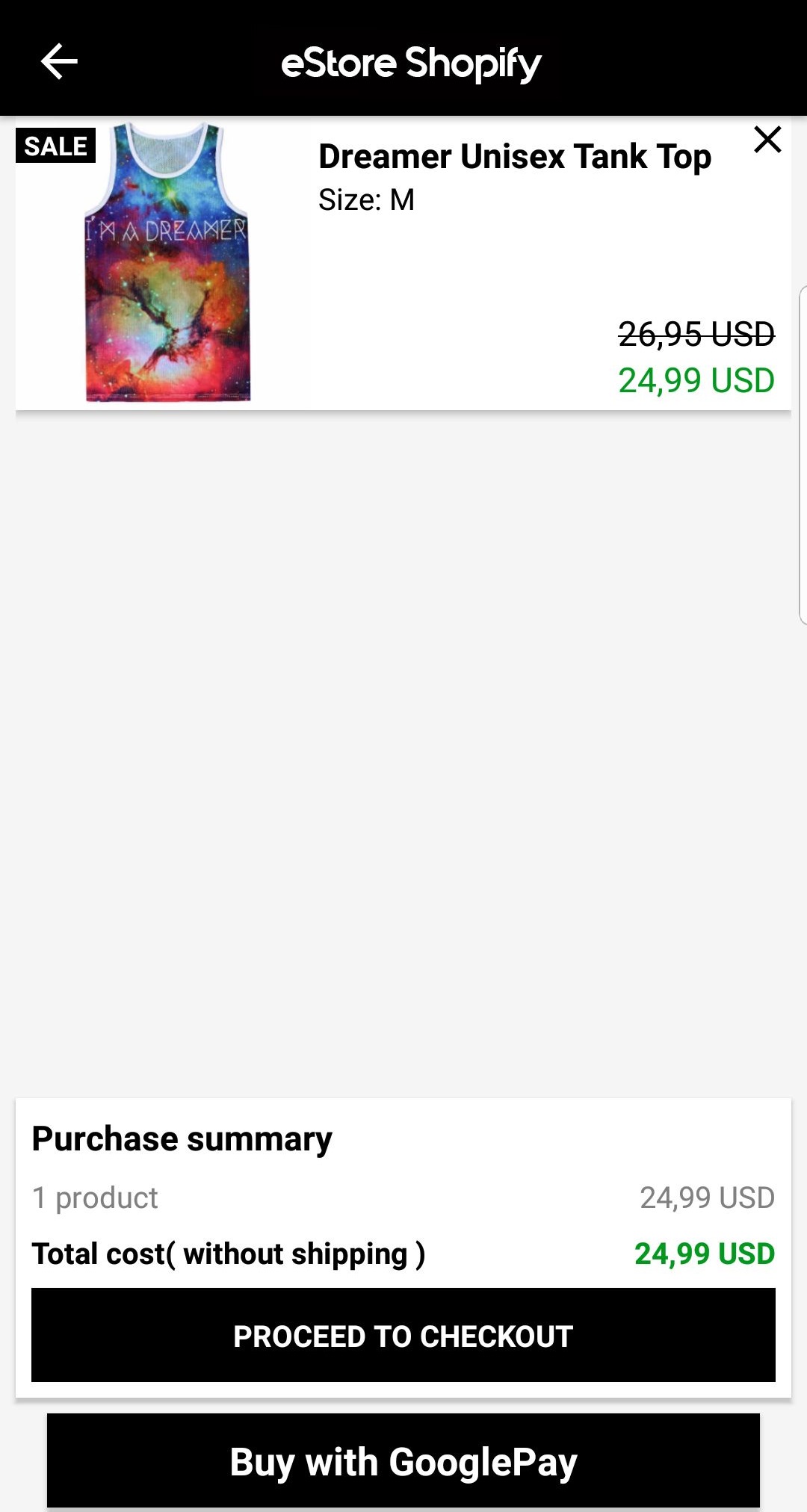This screenshot has height=1512, width=807.
Task: Open the Dreamer Unisex Tank Top item
Action: click(514, 158)
